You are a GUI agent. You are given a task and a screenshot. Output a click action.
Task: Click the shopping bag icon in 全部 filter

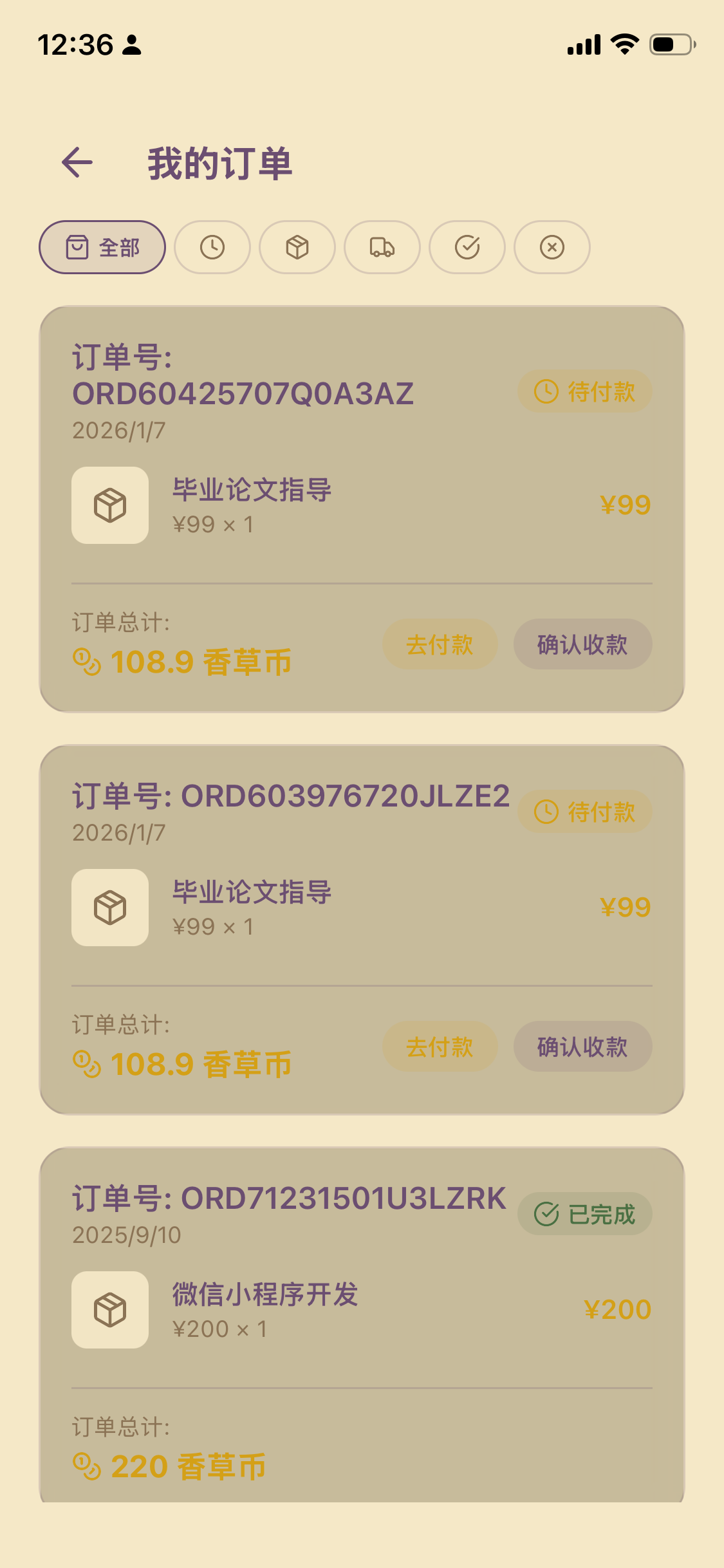[79, 247]
